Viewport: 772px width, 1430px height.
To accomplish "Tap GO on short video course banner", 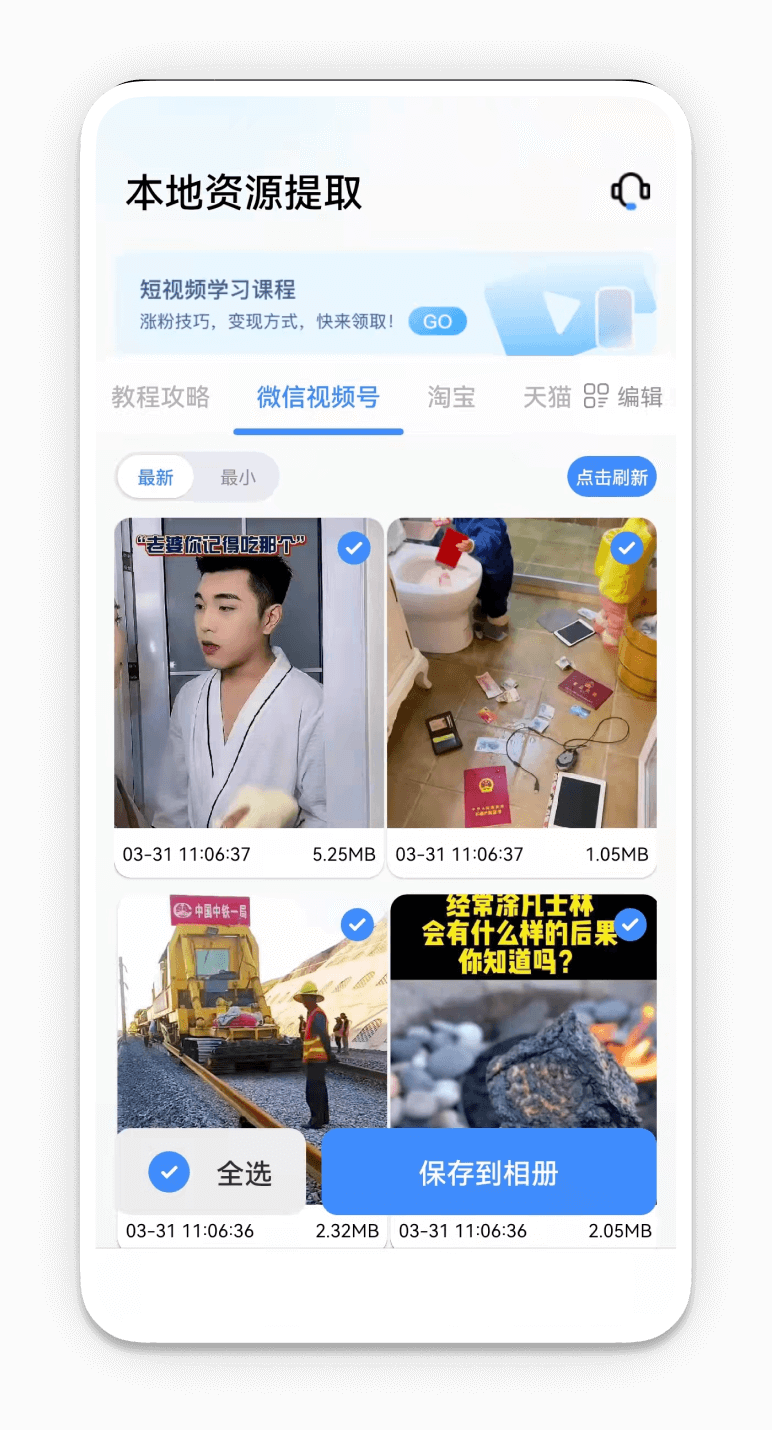I will pyautogui.click(x=437, y=322).
